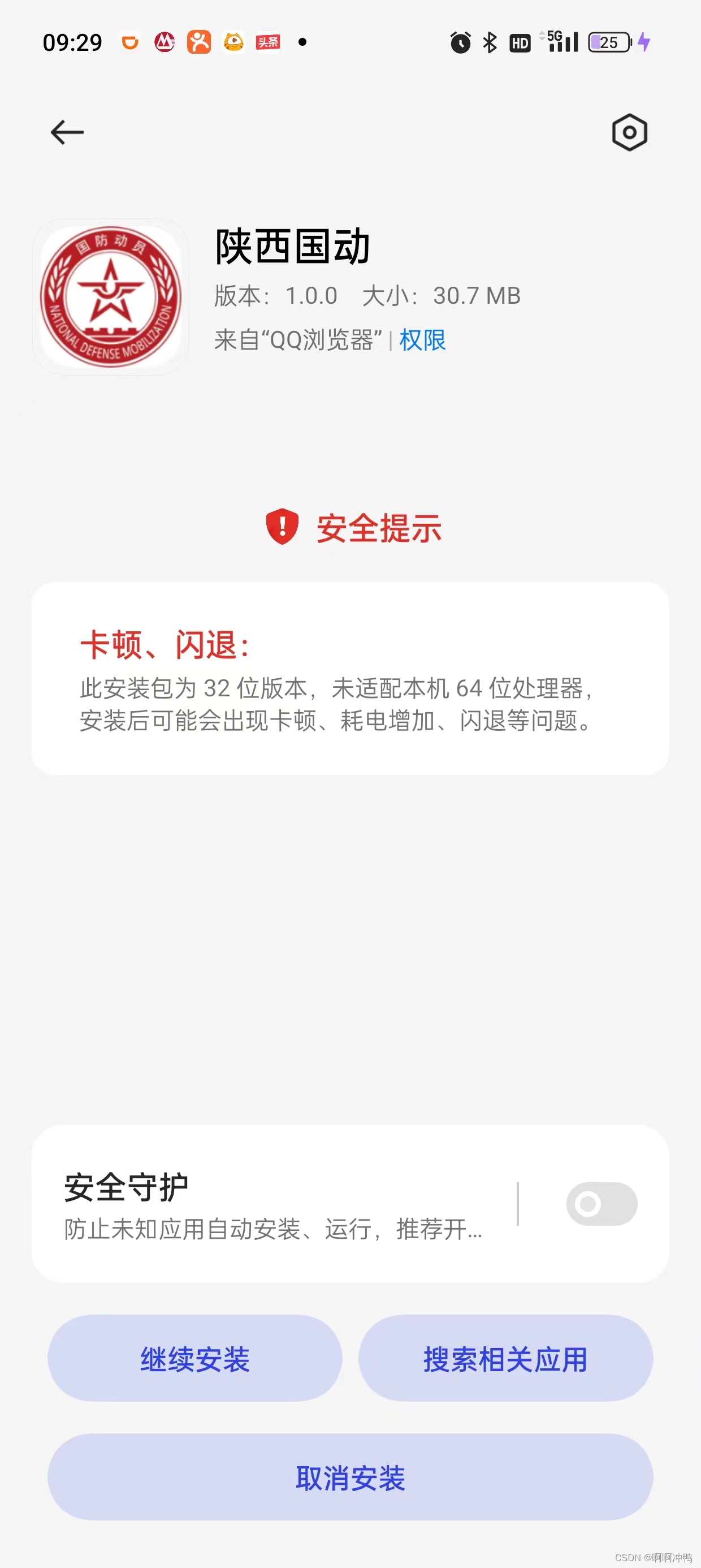Toggle the 安全守护 switch
Viewport: 701px width, 1568px height.
(601, 1204)
